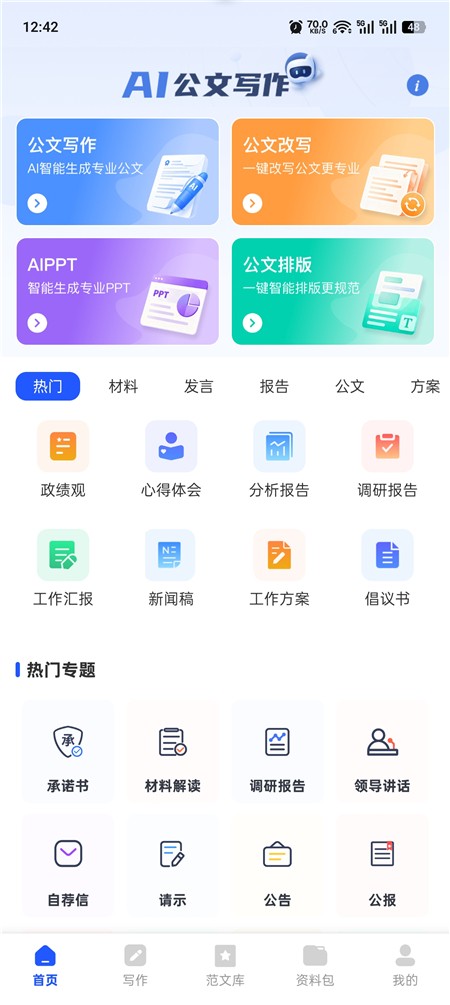Open the 领导讲话 topic
Viewport: 450px width, 1005px height.
[x=382, y=752]
